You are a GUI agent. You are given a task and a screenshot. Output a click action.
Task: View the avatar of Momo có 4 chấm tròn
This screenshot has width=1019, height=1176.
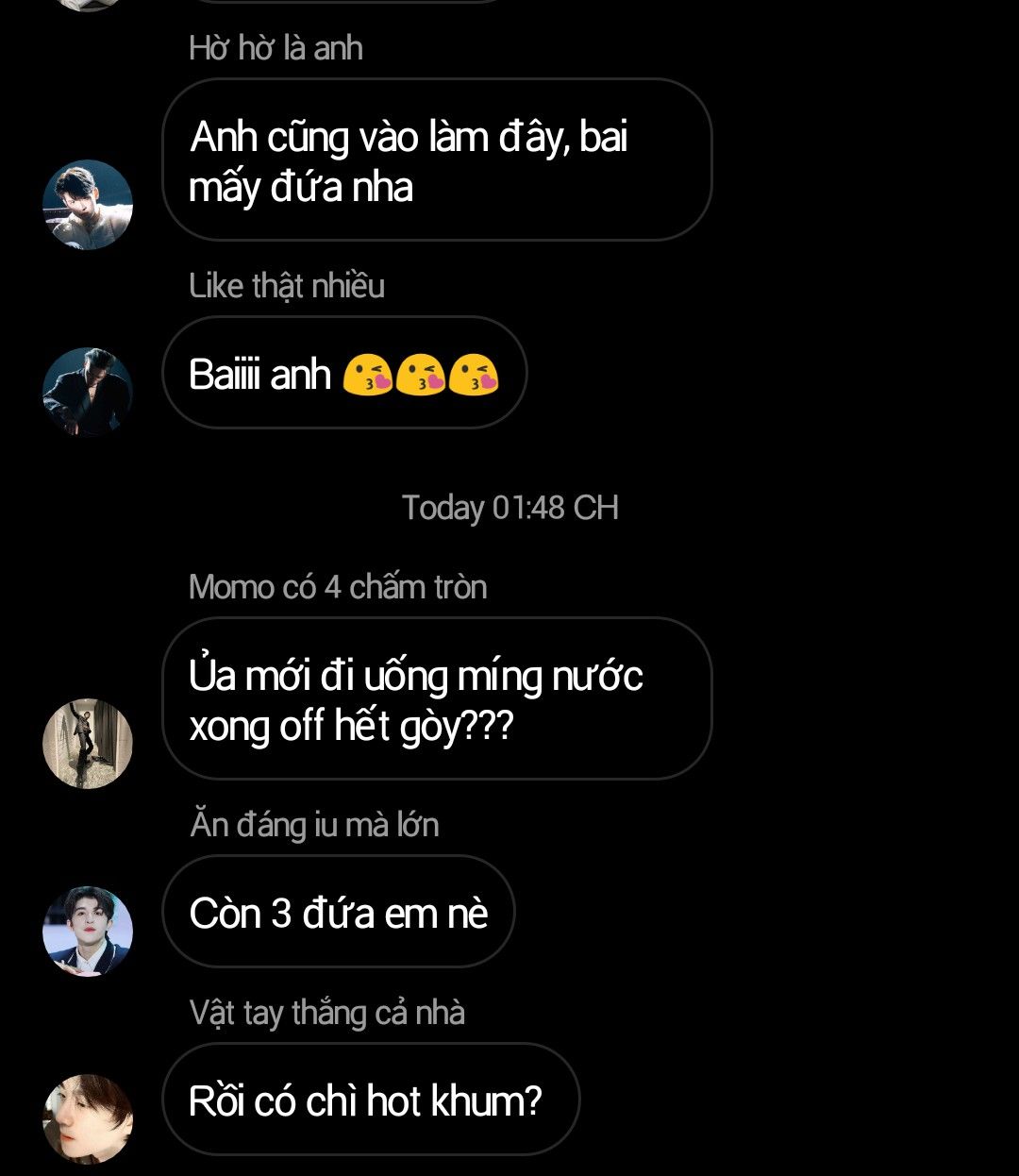[x=88, y=743]
